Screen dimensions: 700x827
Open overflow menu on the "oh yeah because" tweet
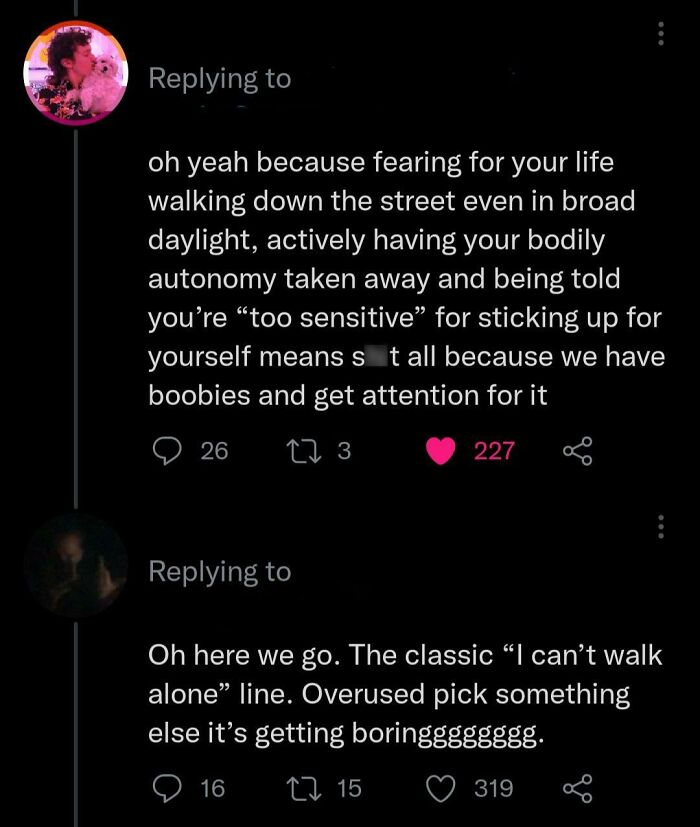(659, 33)
